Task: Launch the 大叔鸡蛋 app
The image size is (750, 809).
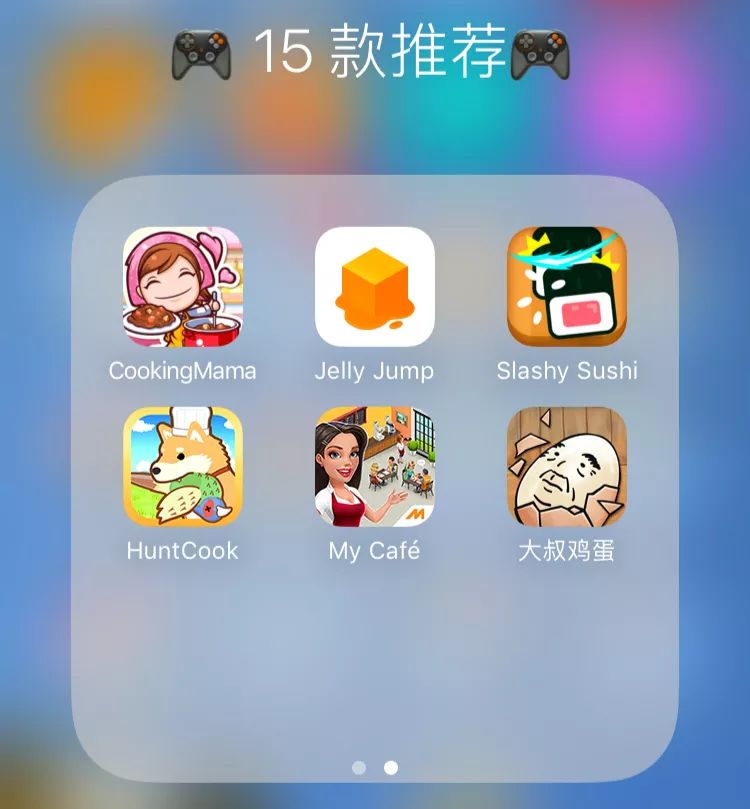Action: [567, 466]
